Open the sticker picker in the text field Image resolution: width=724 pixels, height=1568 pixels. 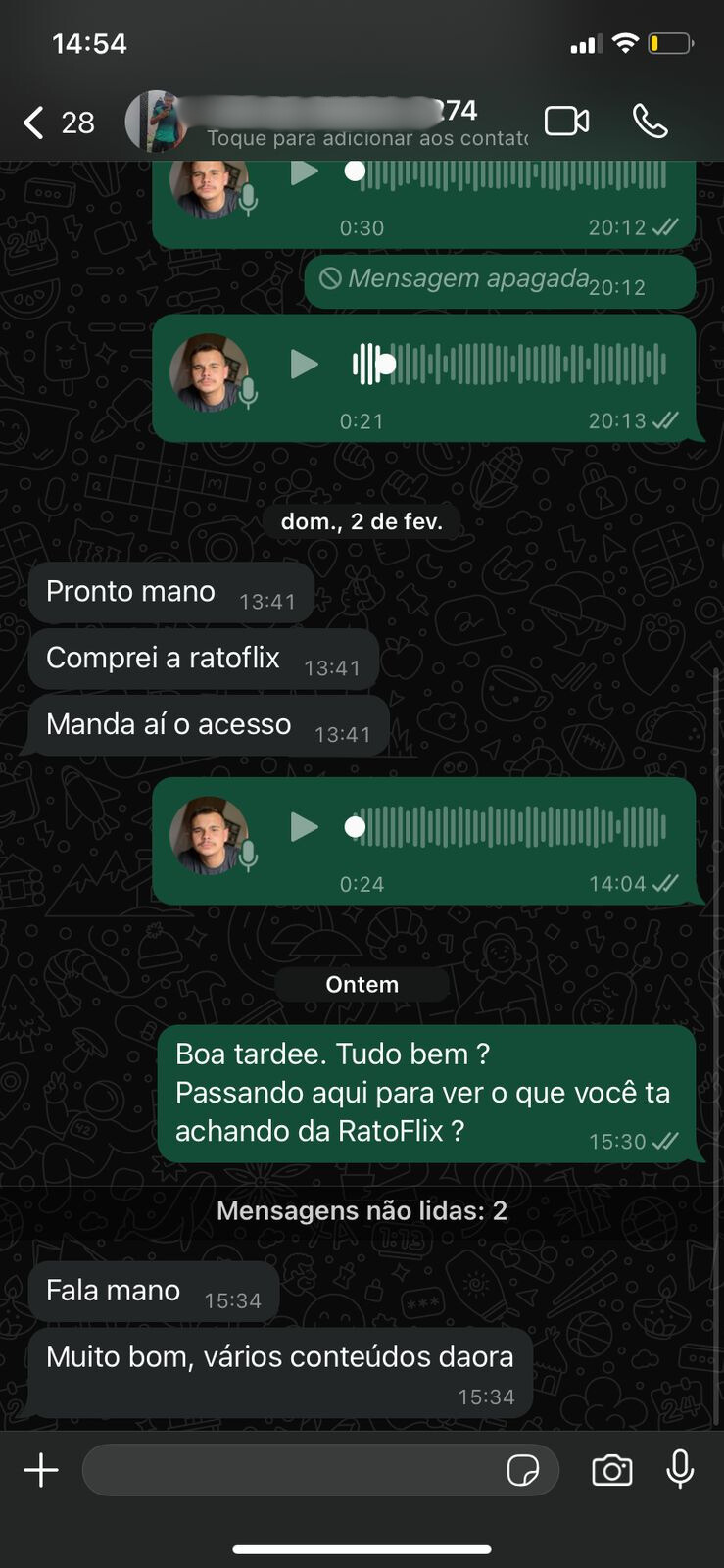(x=523, y=1470)
